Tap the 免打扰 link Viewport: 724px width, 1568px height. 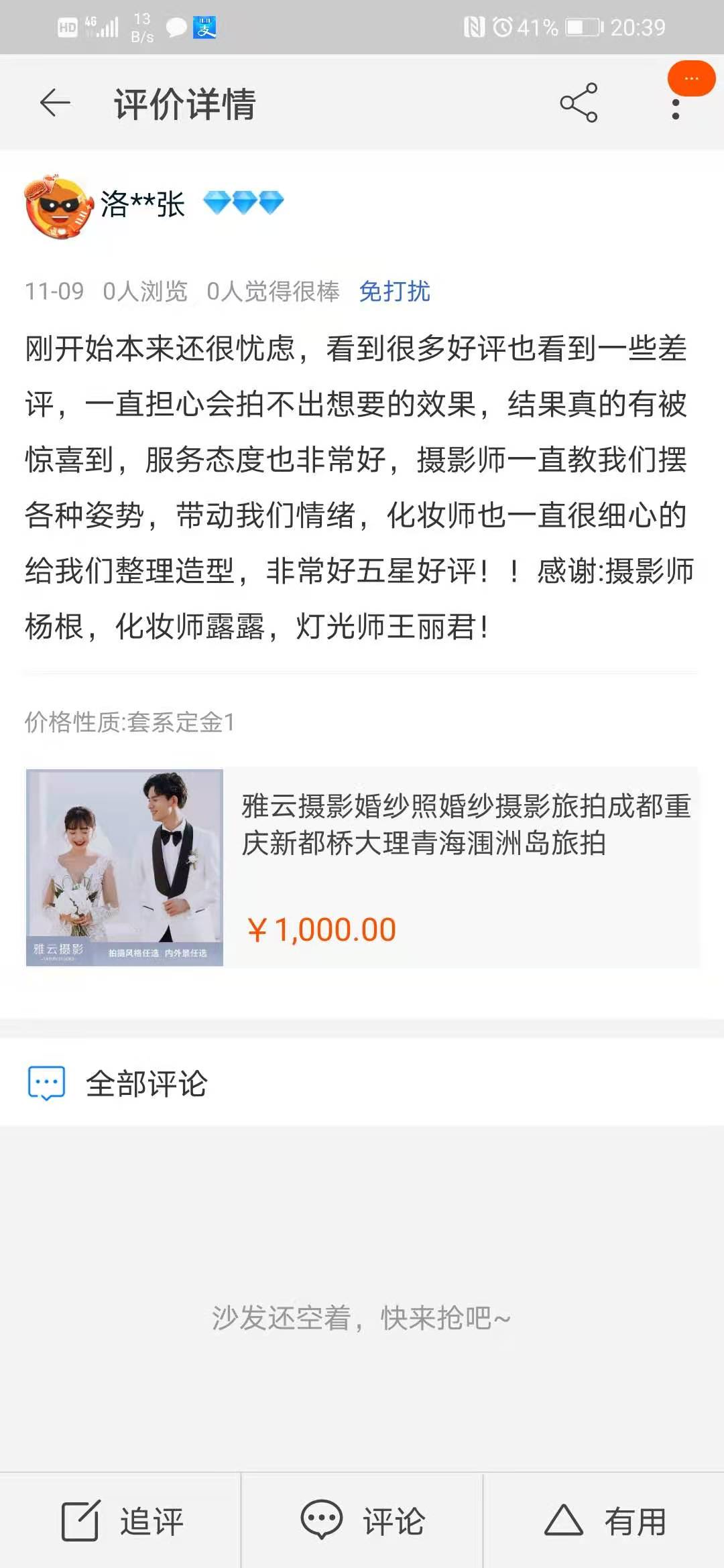394,291
